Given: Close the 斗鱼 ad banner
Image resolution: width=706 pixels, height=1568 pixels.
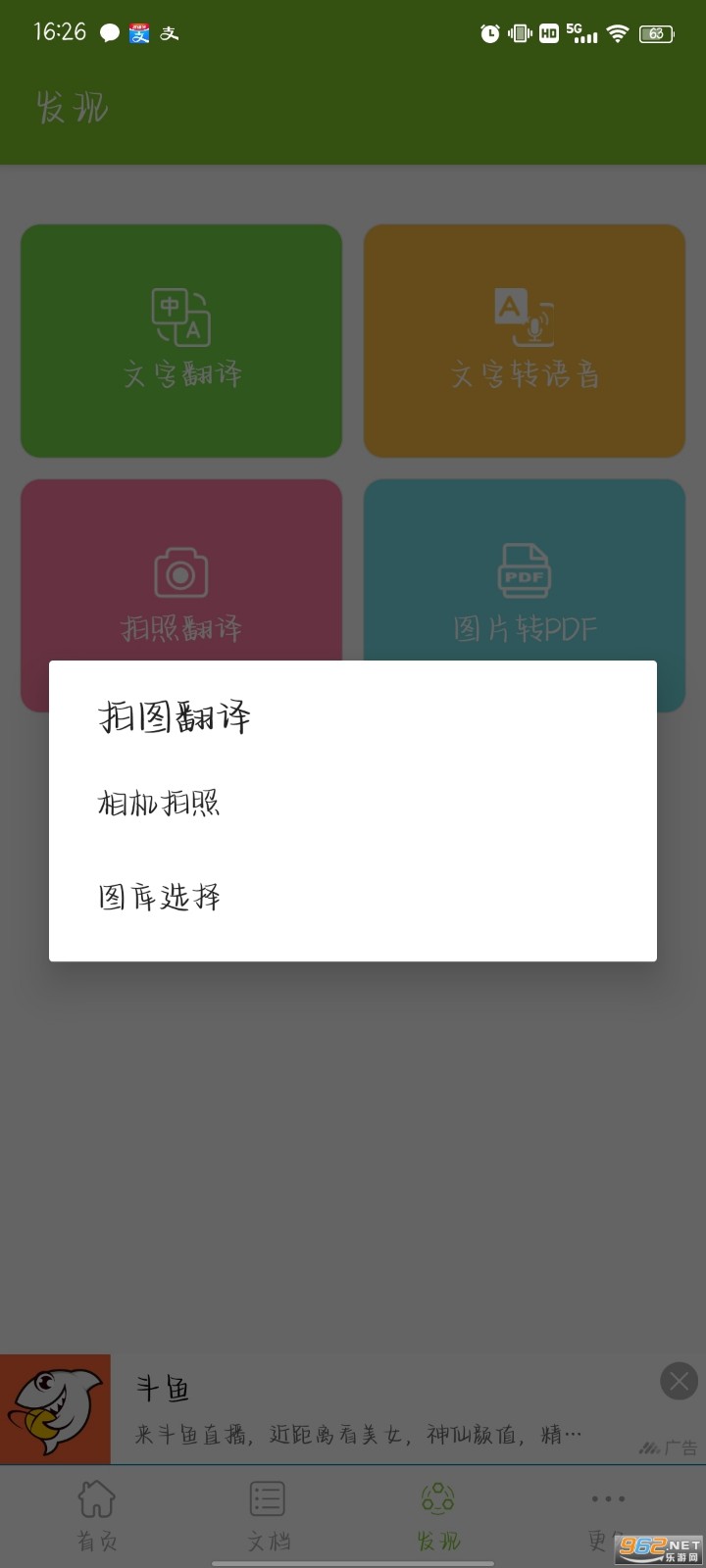Looking at the screenshot, I should (679, 1381).
